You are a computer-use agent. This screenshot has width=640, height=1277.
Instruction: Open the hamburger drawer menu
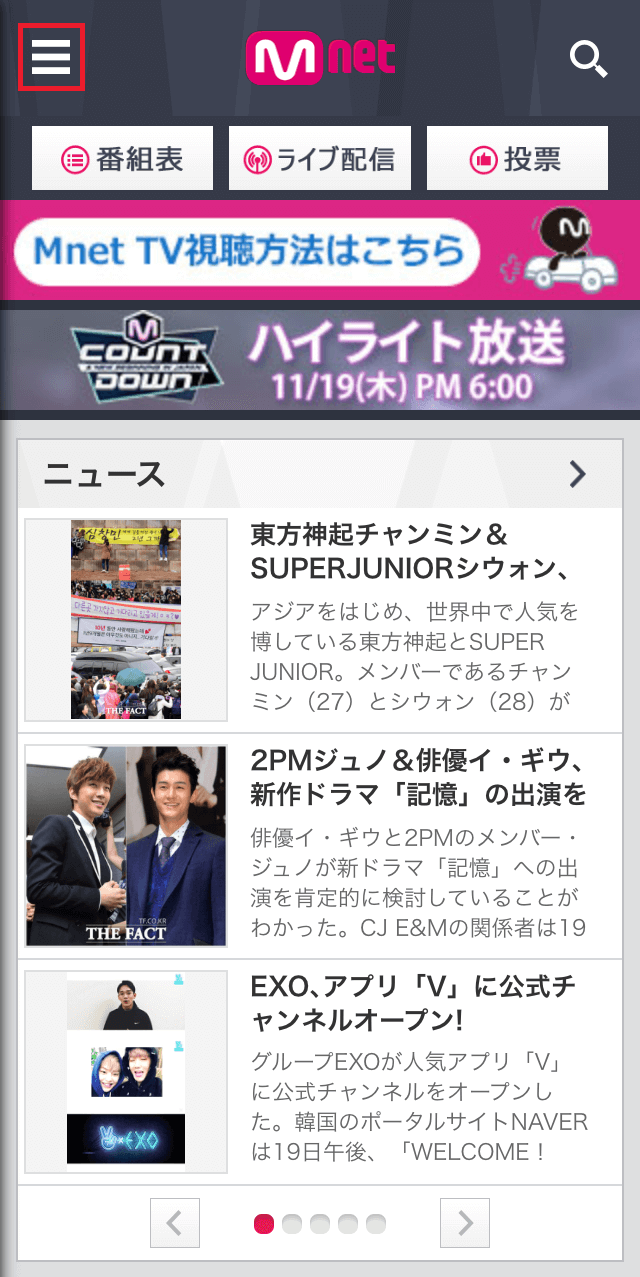tap(51, 59)
